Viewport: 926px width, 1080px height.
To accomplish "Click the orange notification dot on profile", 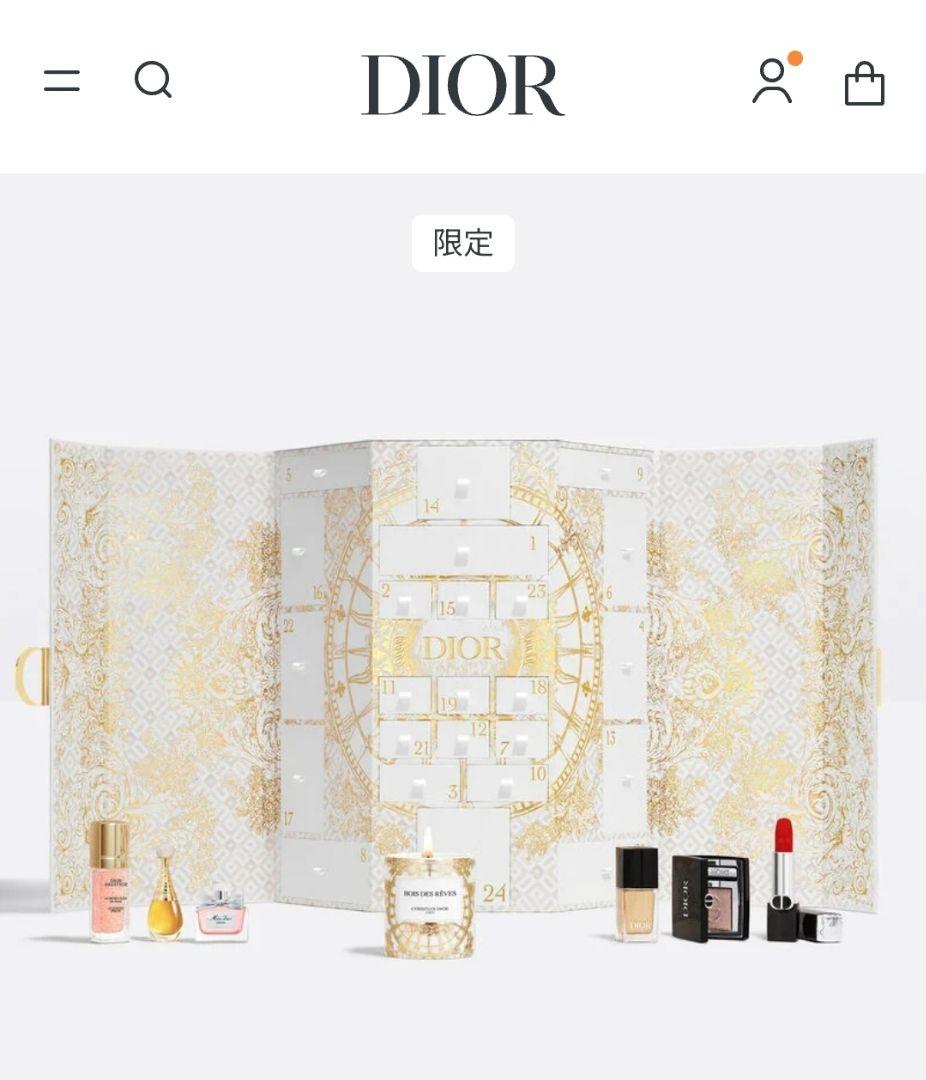I will tap(795, 60).
